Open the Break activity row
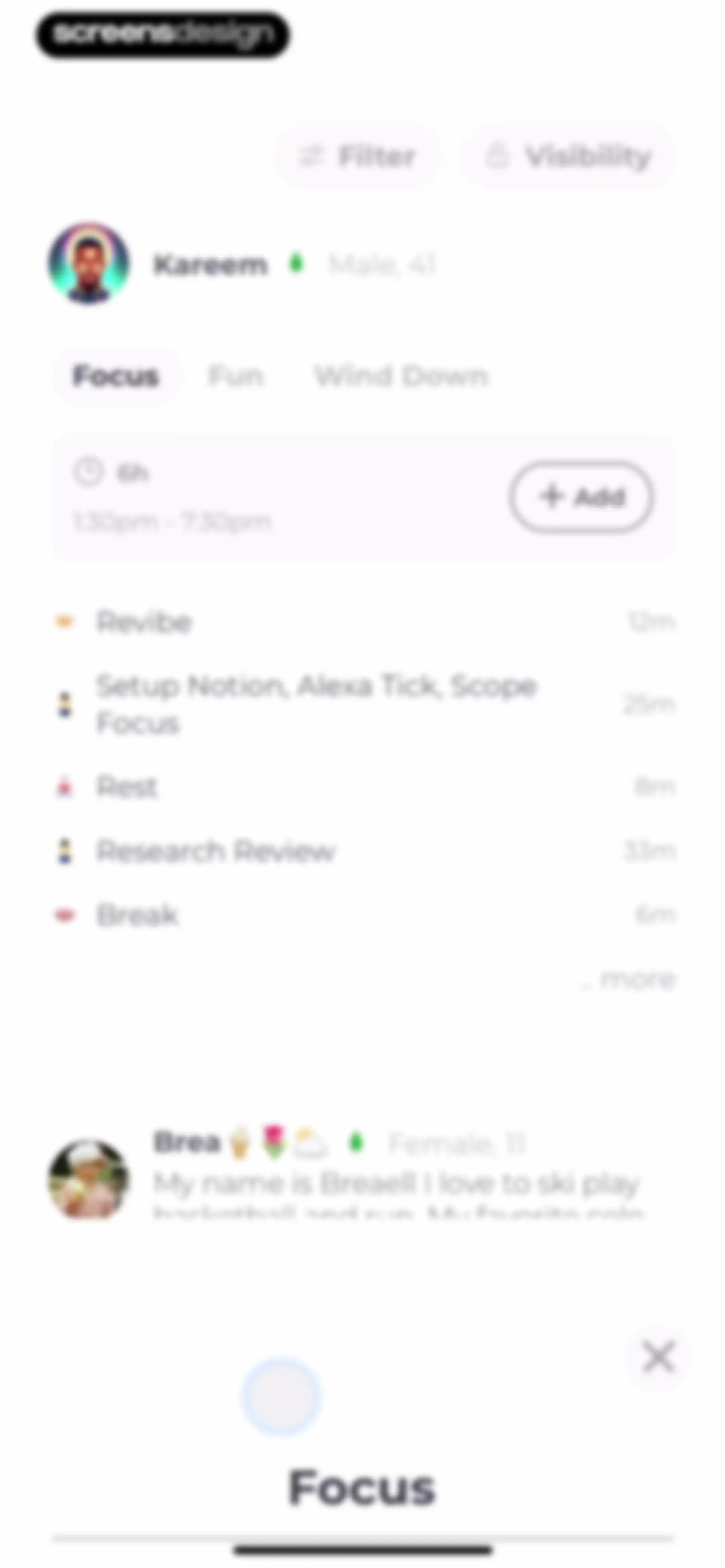 click(365, 915)
